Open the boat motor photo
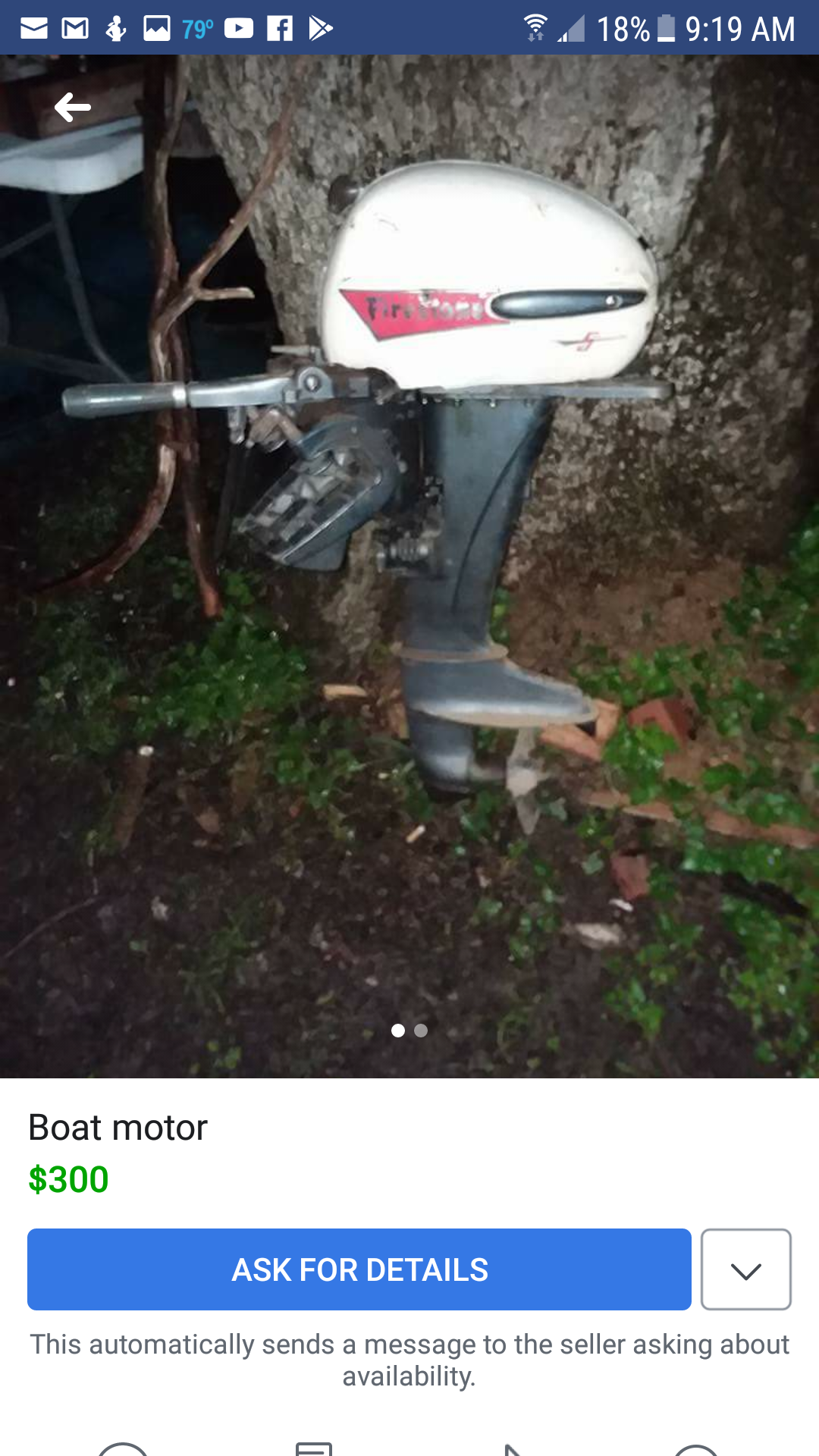Screen dimensions: 819x1456 [x=409, y=566]
